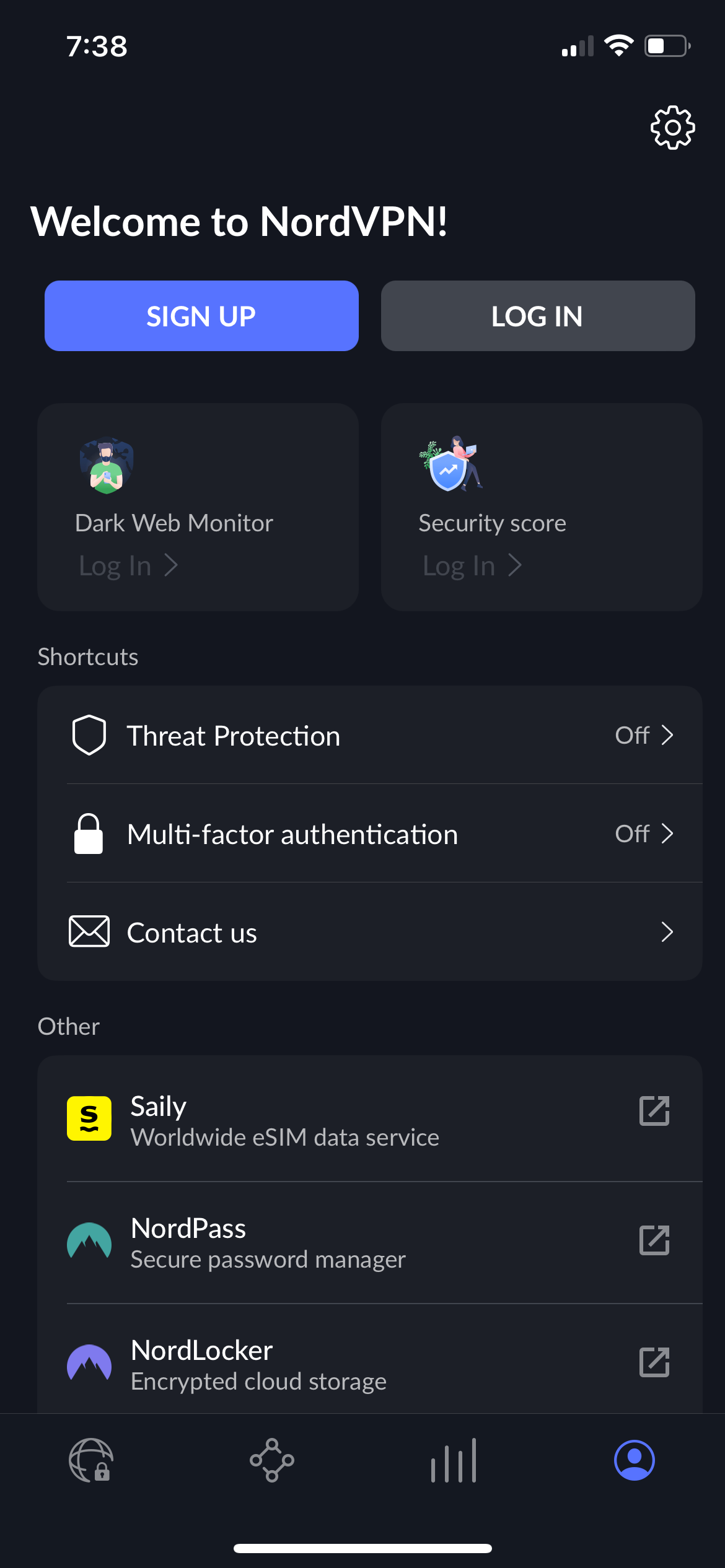Tap the signal strength indicator
Screen dimensions: 725x1568
click(576, 45)
